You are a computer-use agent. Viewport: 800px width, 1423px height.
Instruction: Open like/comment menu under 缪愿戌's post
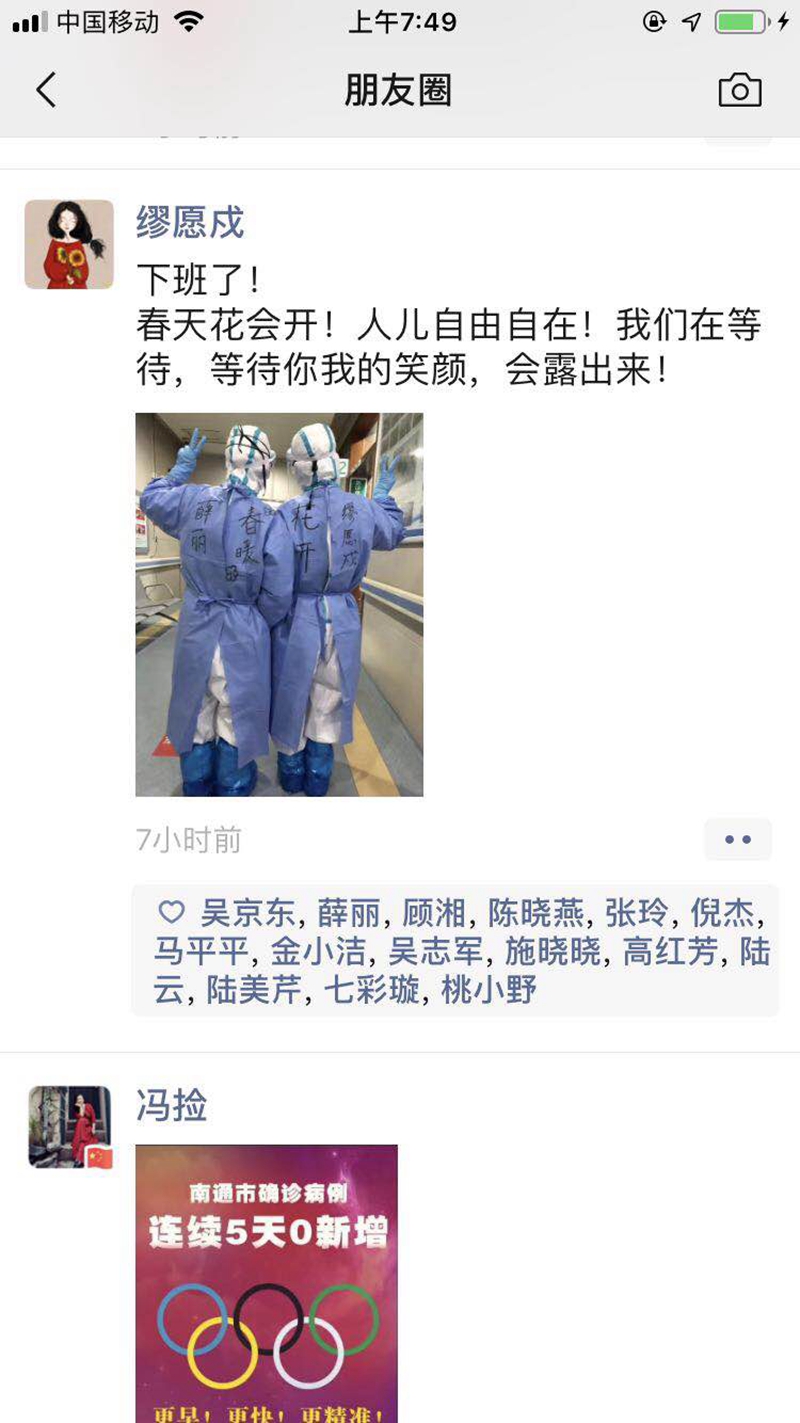coord(738,839)
